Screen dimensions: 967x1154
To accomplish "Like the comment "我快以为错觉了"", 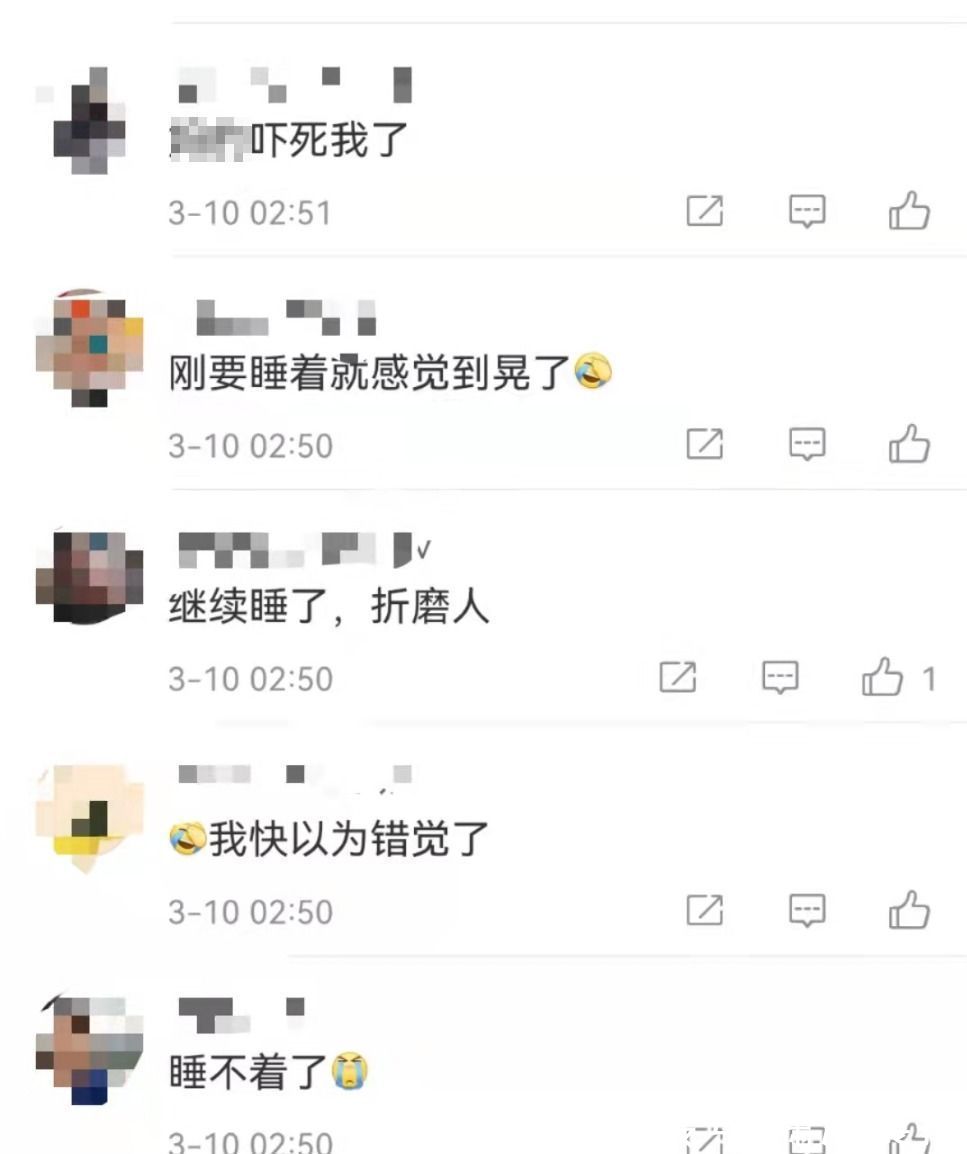I will 909,911.
